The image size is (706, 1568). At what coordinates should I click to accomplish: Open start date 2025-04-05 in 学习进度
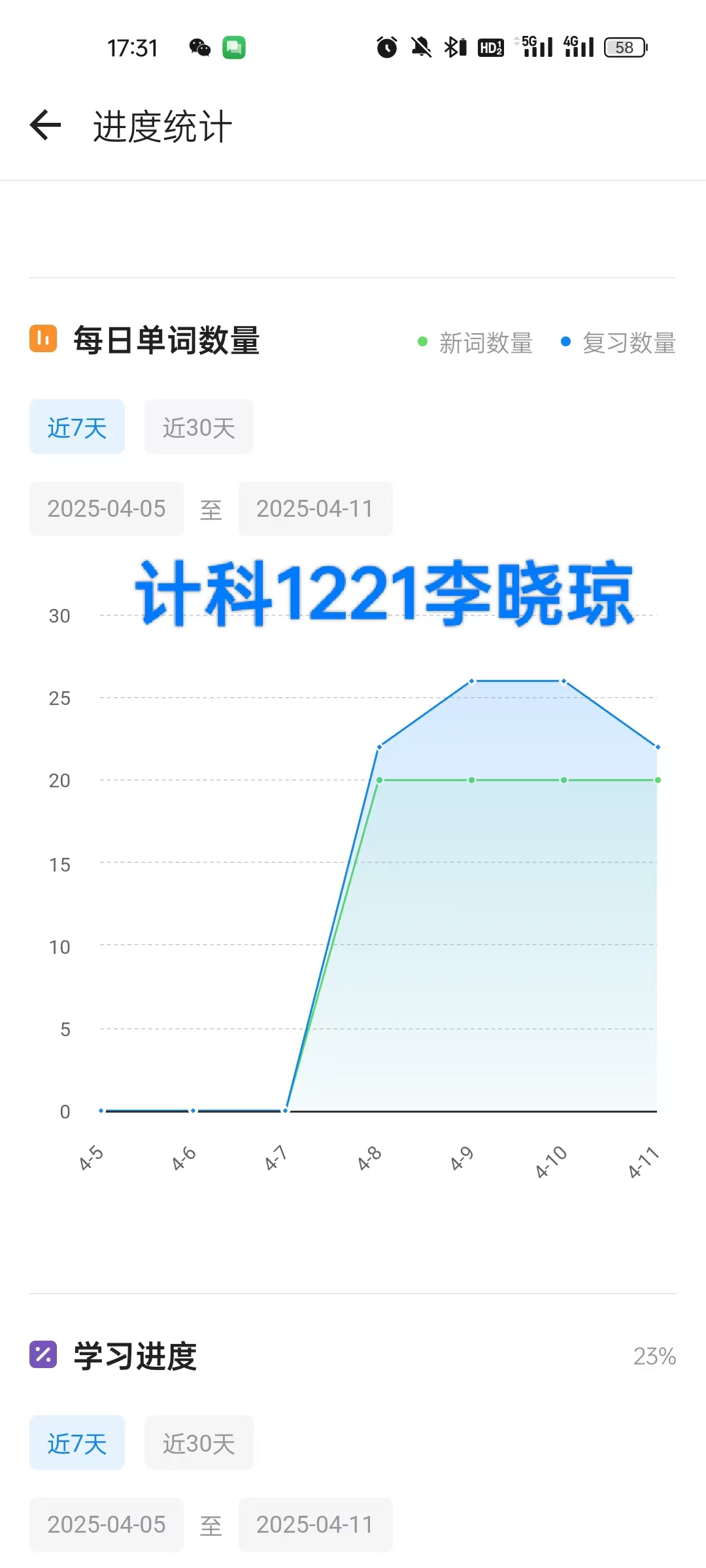107,1525
